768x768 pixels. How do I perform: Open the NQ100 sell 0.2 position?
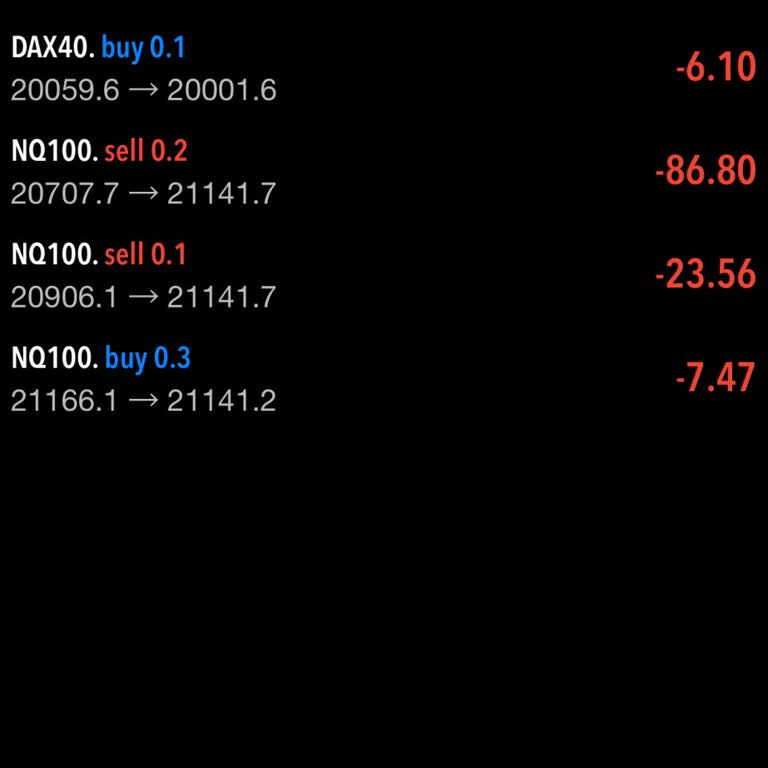tap(384, 172)
